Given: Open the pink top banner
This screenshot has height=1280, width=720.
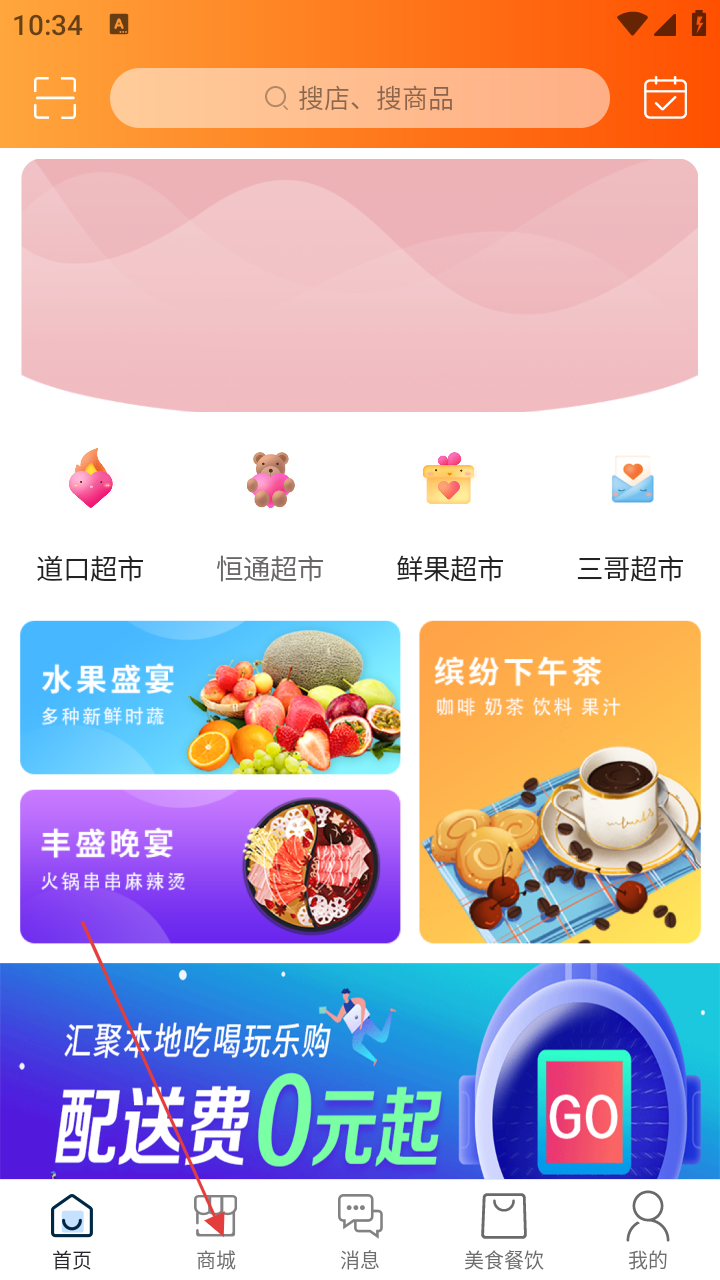Looking at the screenshot, I should 360,285.
